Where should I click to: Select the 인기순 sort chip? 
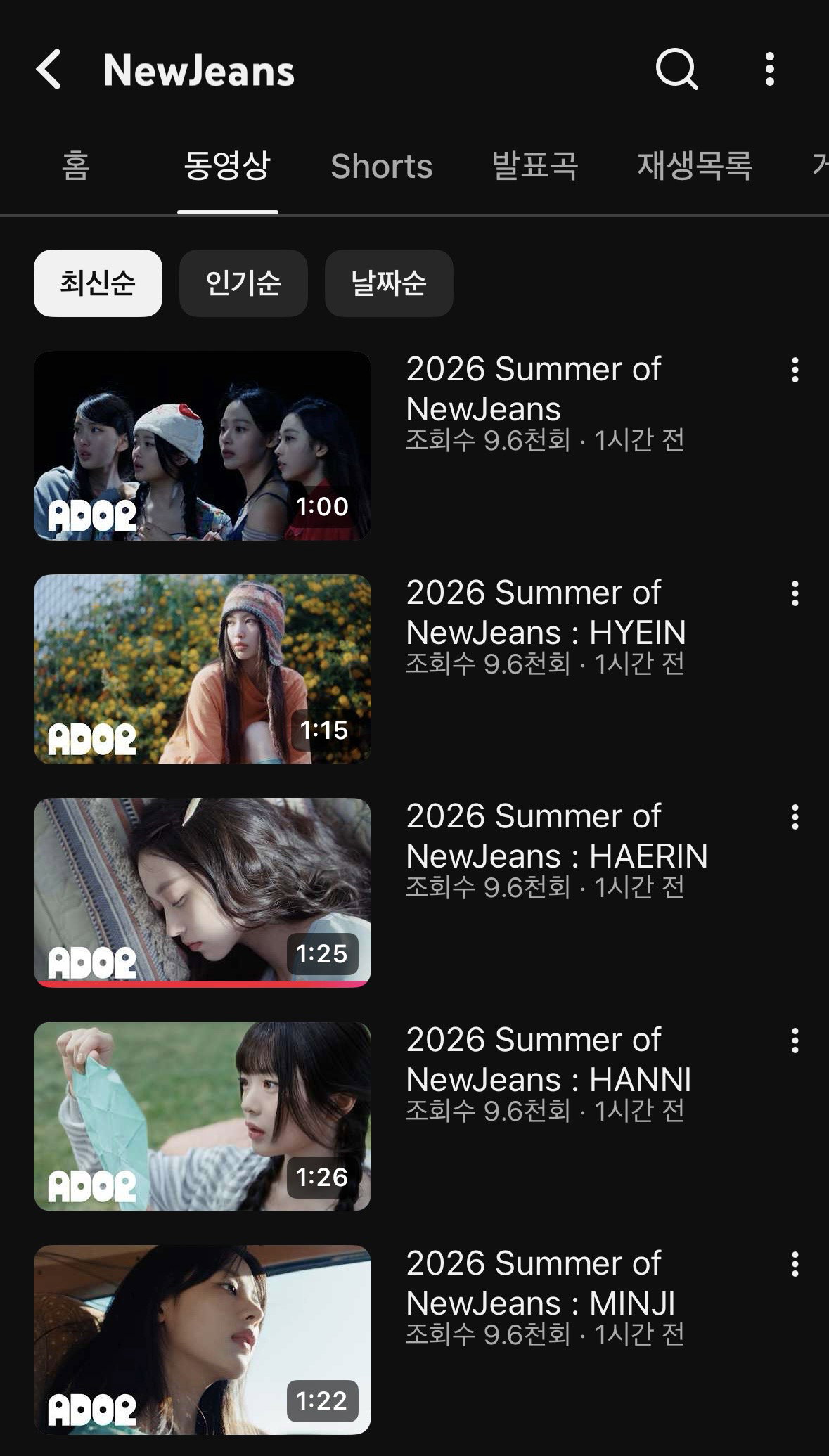point(243,283)
